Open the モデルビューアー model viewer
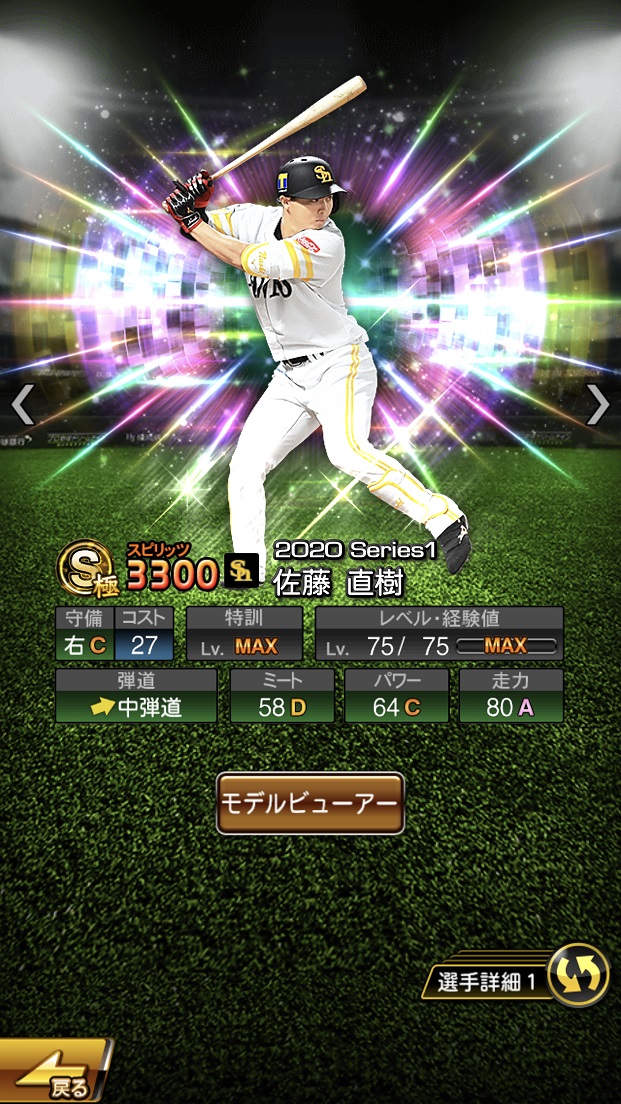 point(310,803)
